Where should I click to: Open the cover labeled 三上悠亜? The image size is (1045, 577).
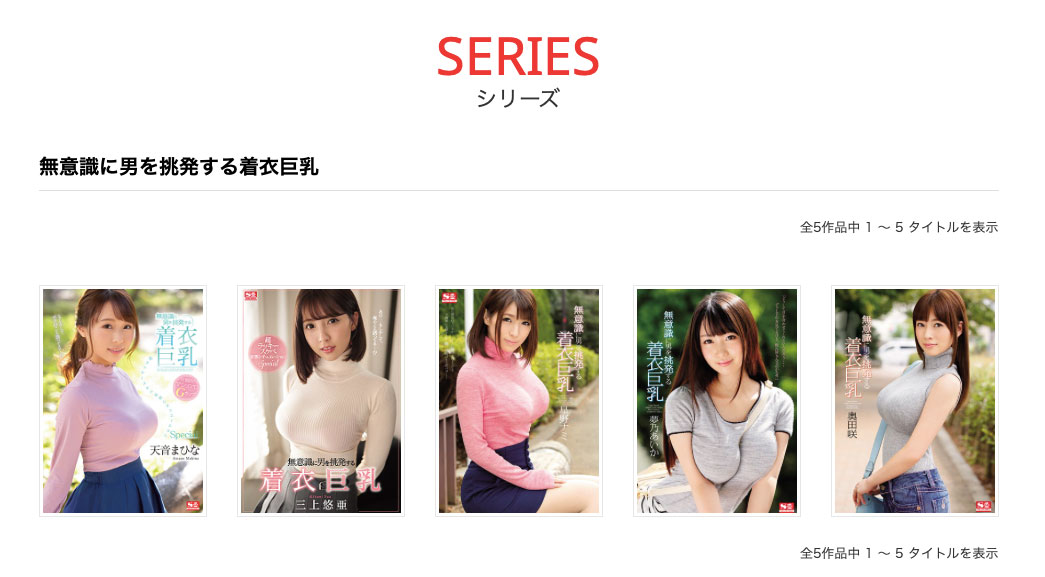point(320,401)
